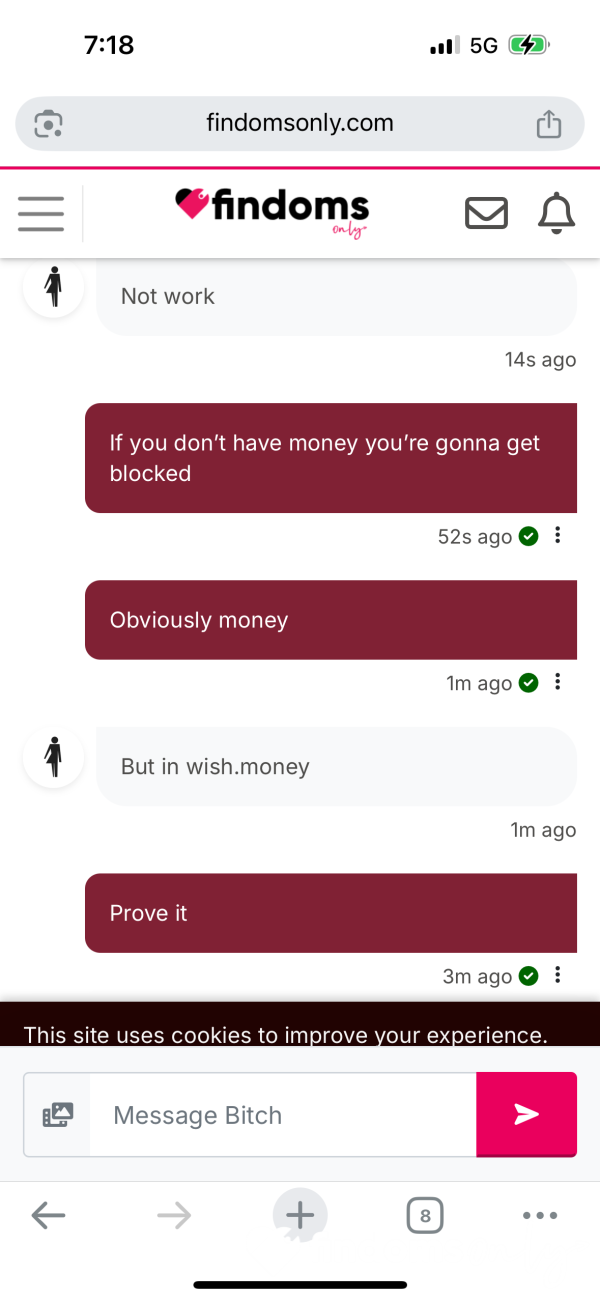View the 8 open tabs
The height and width of the screenshot is (1301, 600).
tap(425, 1216)
